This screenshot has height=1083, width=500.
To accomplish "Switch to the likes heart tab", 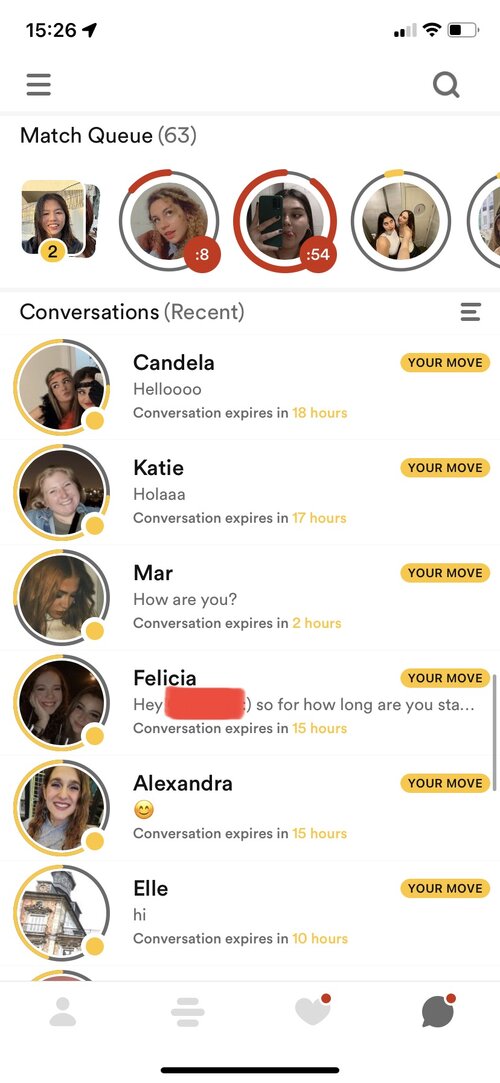I will pos(313,1010).
